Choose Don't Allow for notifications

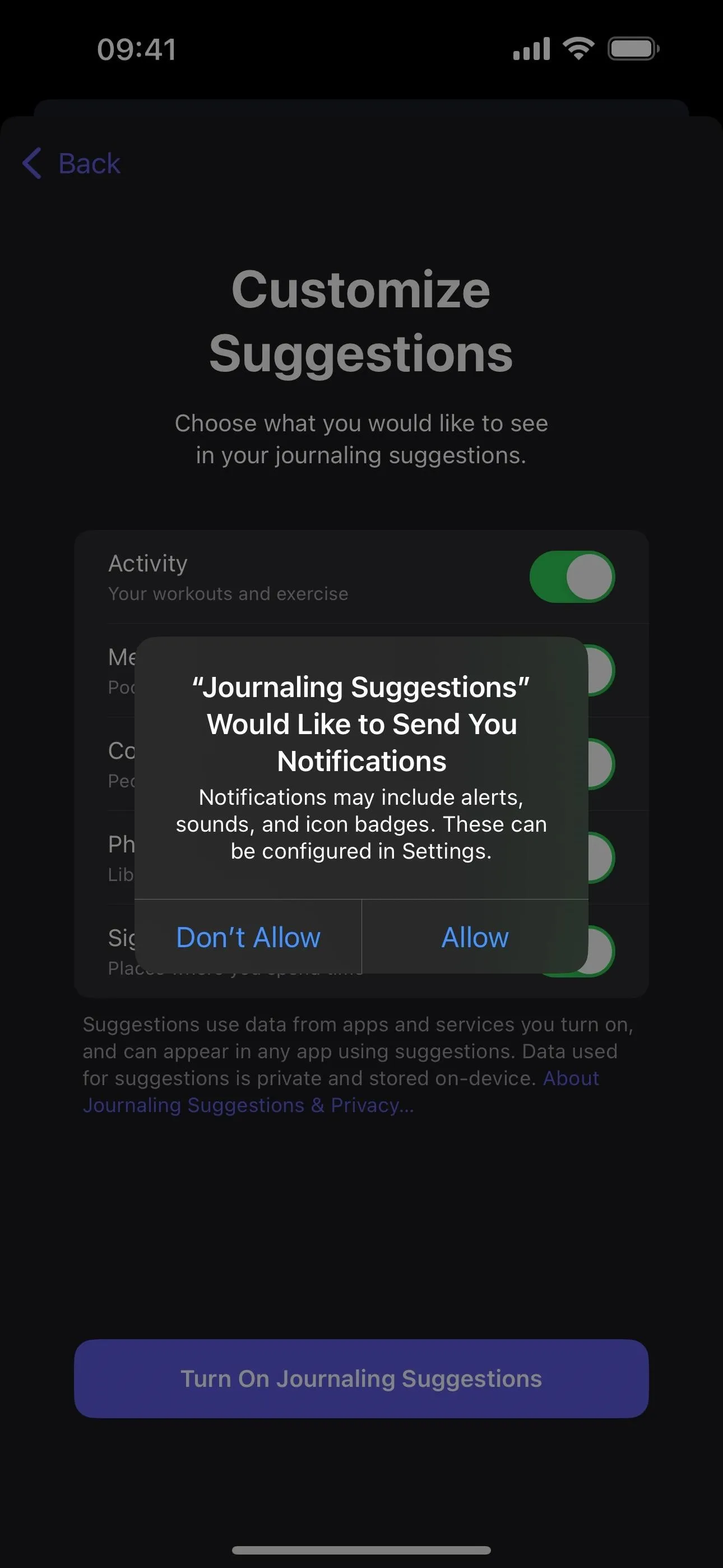click(248, 937)
